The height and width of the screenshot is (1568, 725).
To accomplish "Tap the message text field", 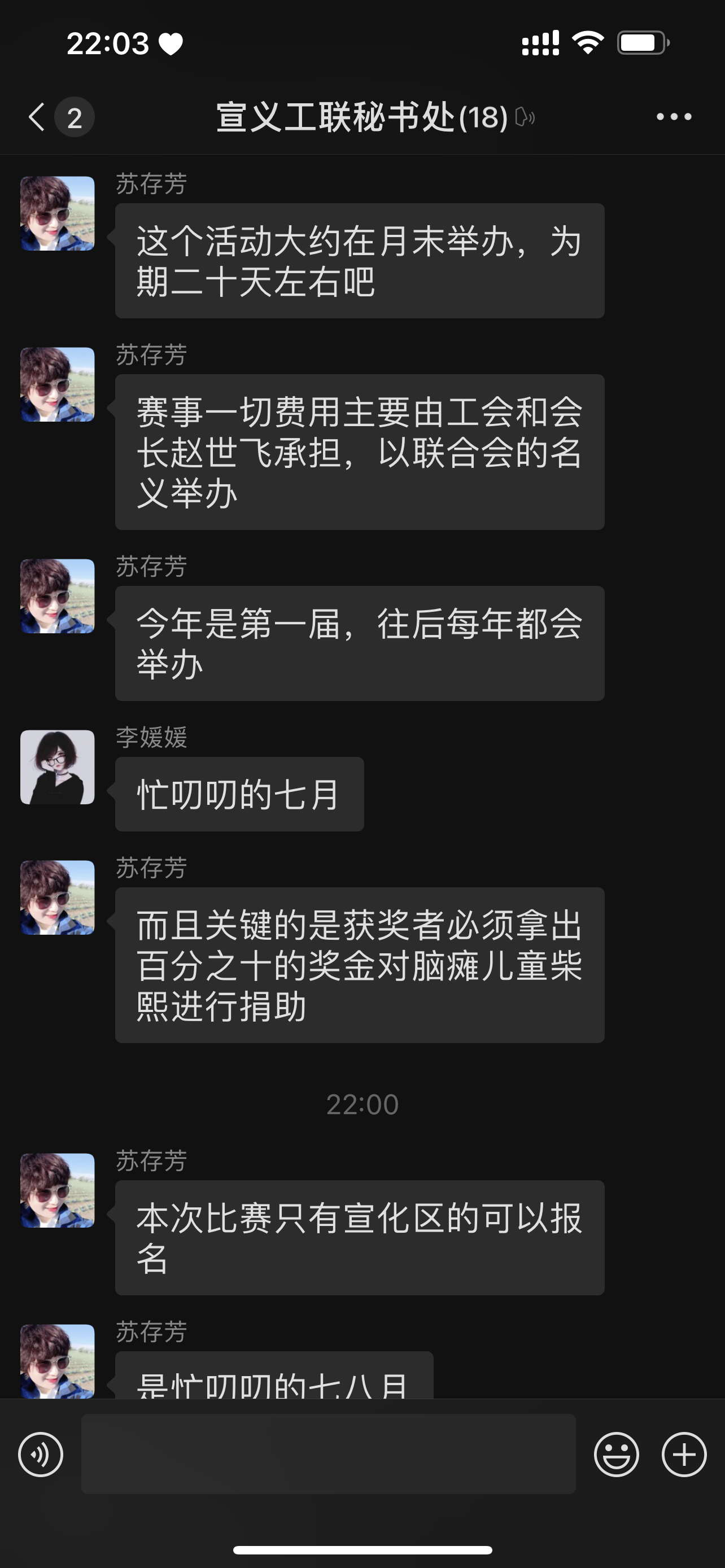I will pos(328,1454).
